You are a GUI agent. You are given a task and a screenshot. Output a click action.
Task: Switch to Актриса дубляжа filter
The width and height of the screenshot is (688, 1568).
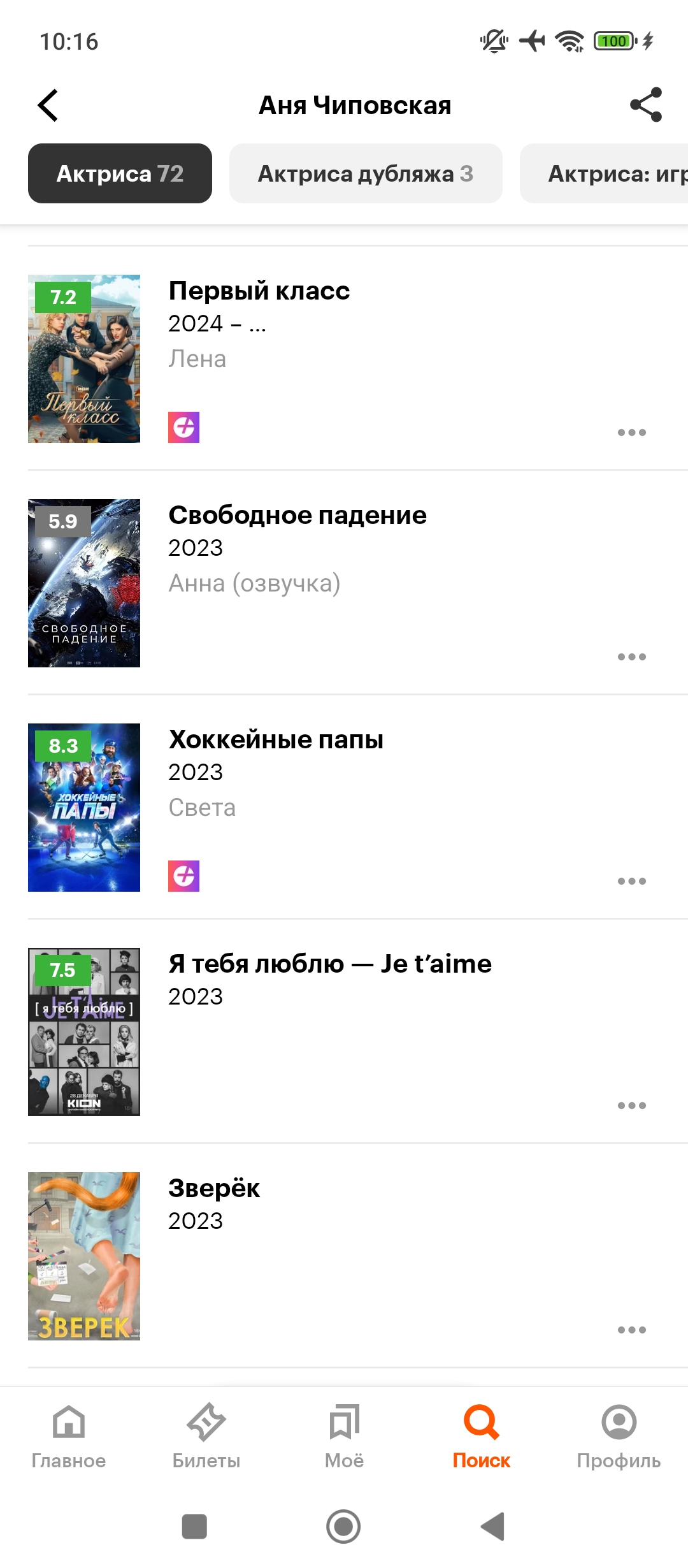[x=365, y=173]
